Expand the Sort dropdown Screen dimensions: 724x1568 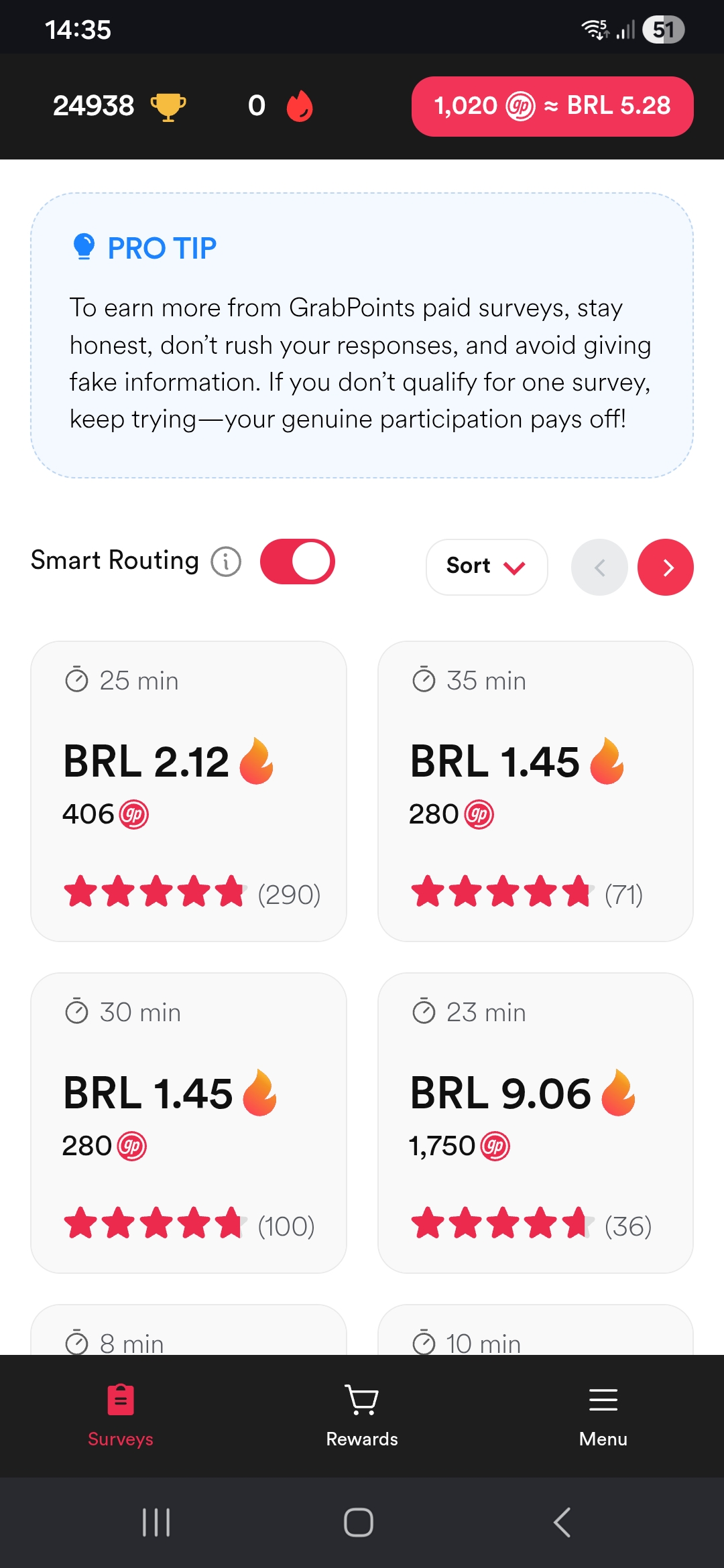pos(487,567)
